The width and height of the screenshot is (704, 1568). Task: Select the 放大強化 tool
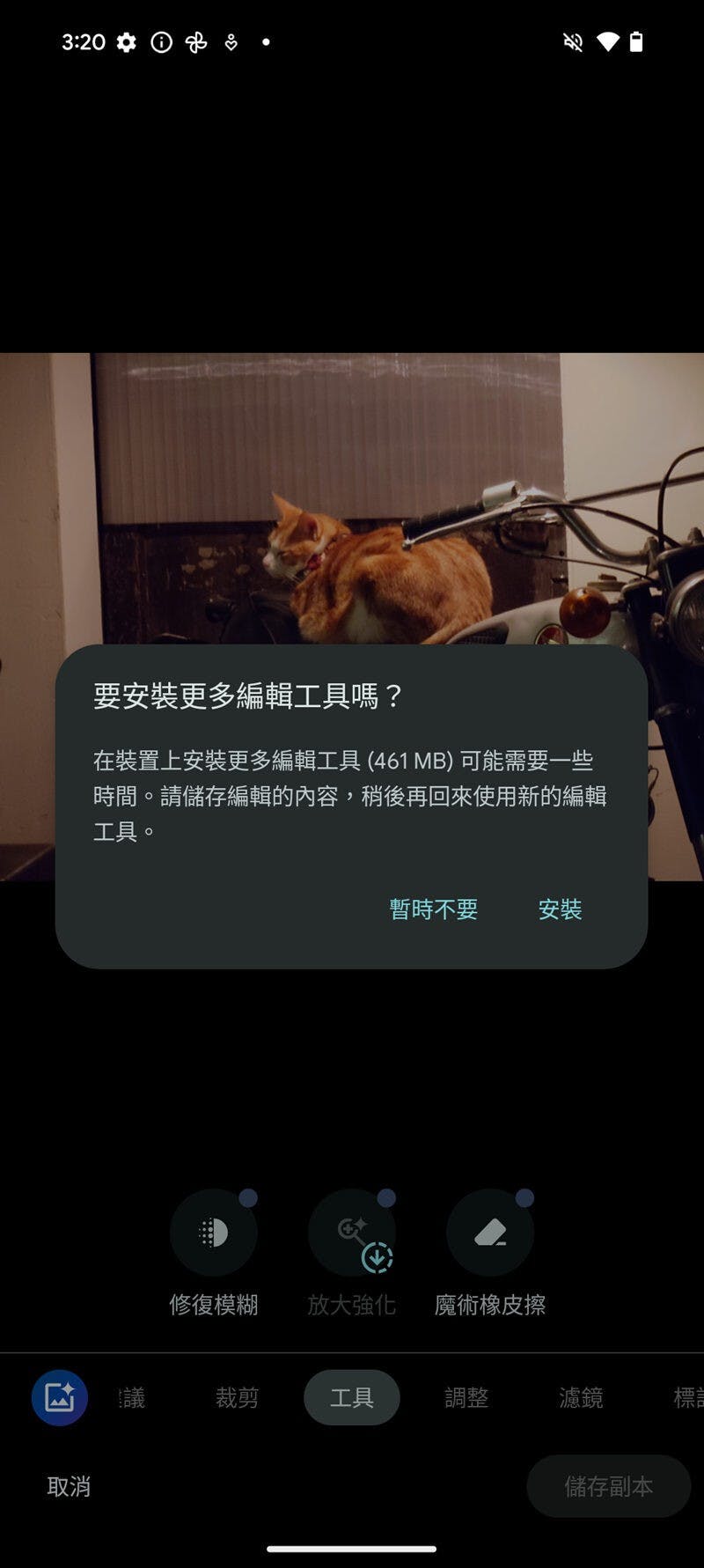pyautogui.click(x=351, y=1233)
